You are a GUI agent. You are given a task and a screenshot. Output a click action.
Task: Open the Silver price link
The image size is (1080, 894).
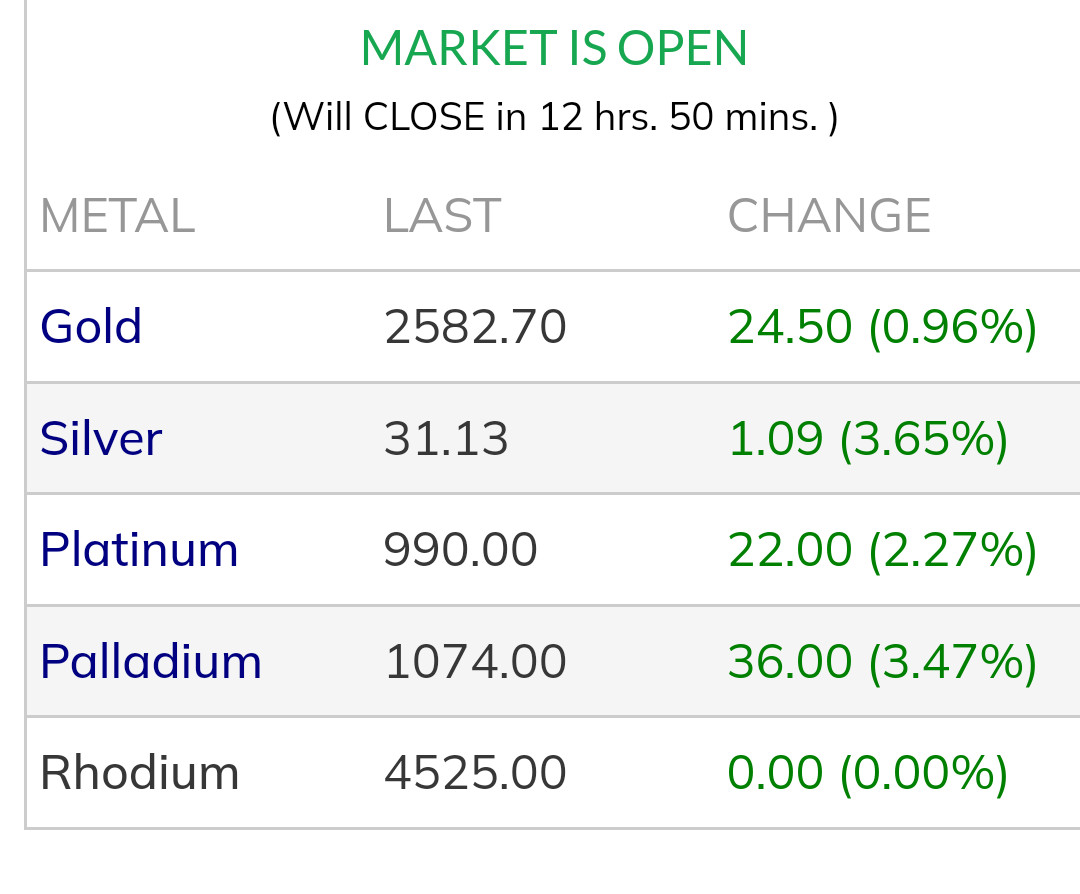[100, 439]
